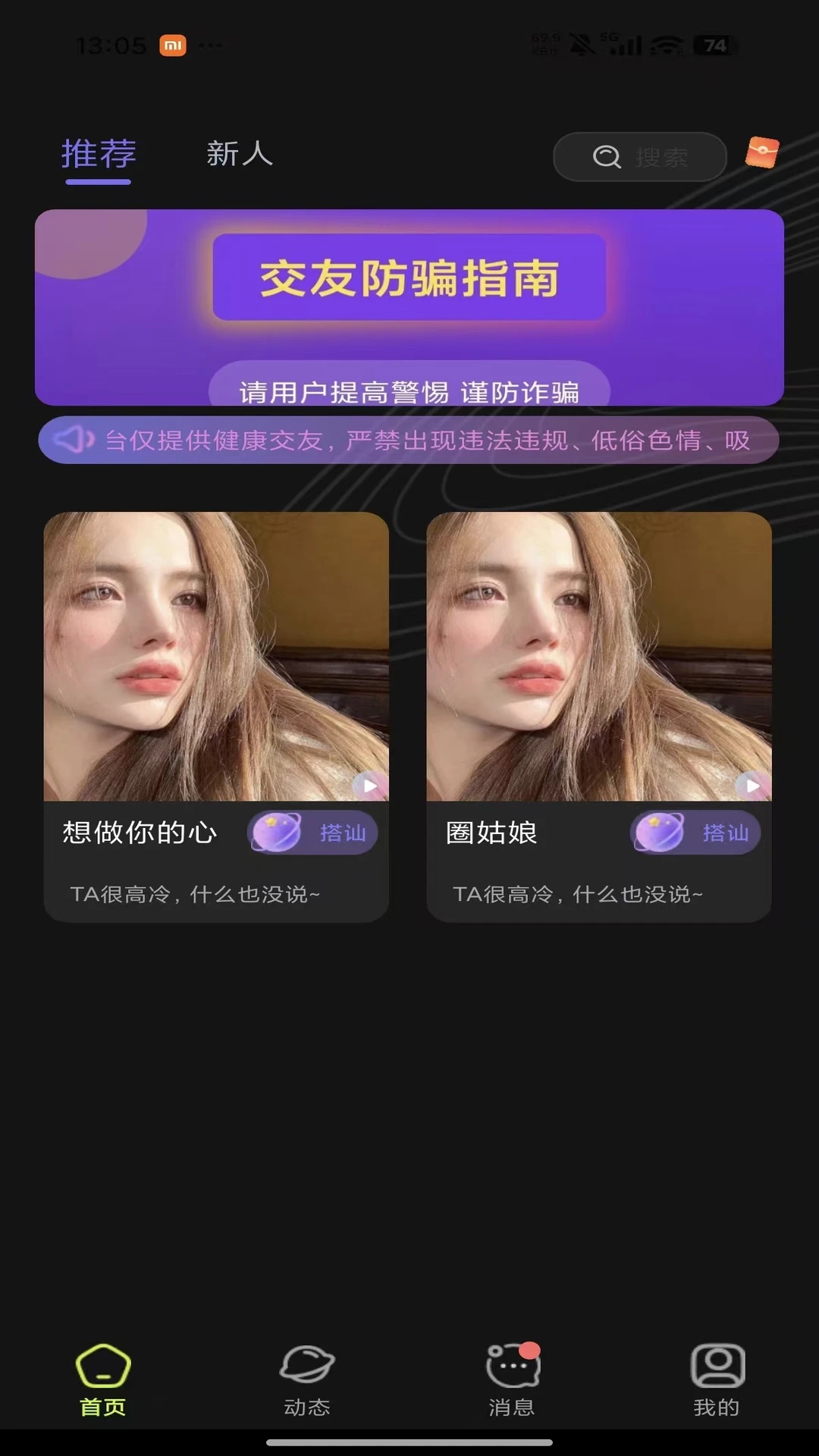Tap the play icon on 圈姑娘's video
The height and width of the screenshot is (1456, 819).
point(752,786)
